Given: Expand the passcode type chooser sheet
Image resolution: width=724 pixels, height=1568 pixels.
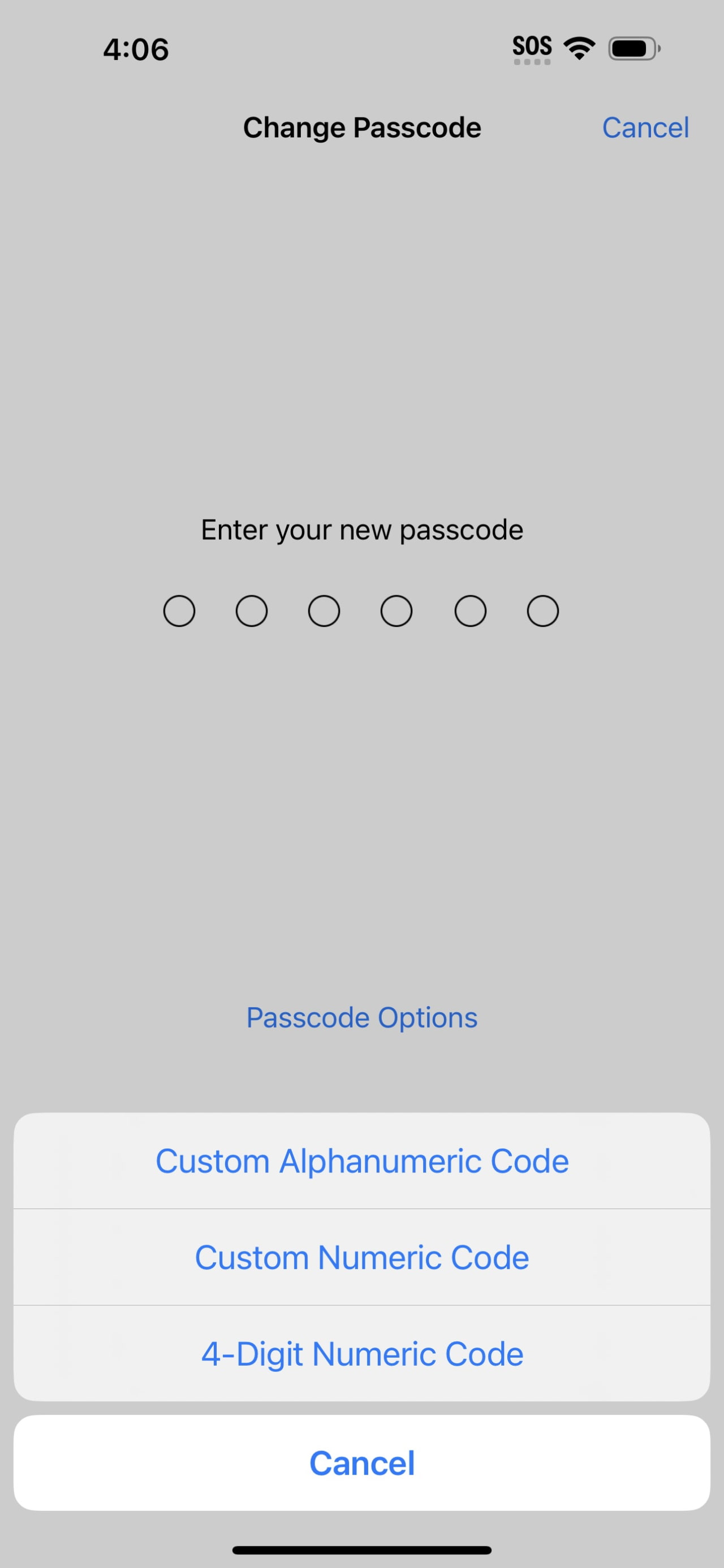Looking at the screenshot, I should pos(361,1017).
